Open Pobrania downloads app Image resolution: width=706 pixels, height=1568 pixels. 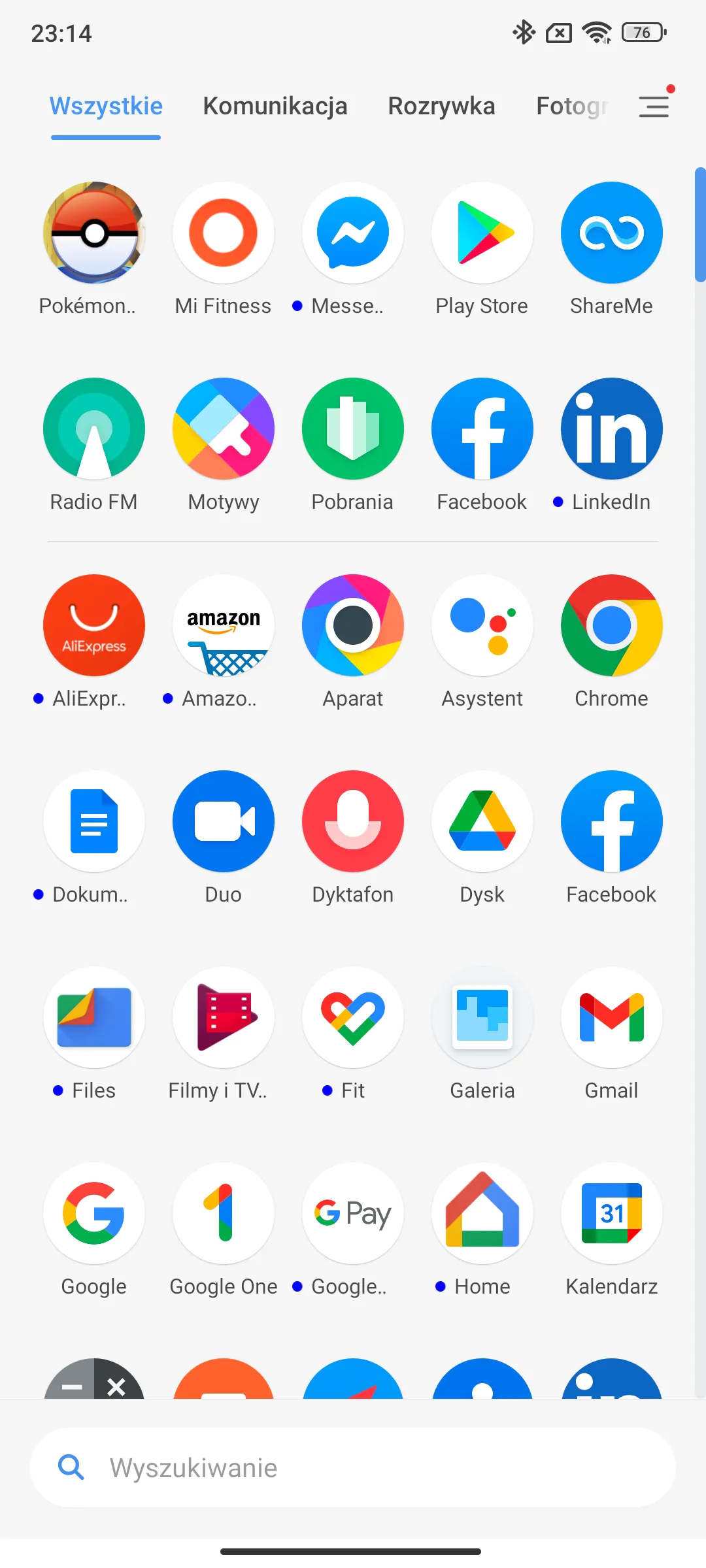(x=353, y=429)
